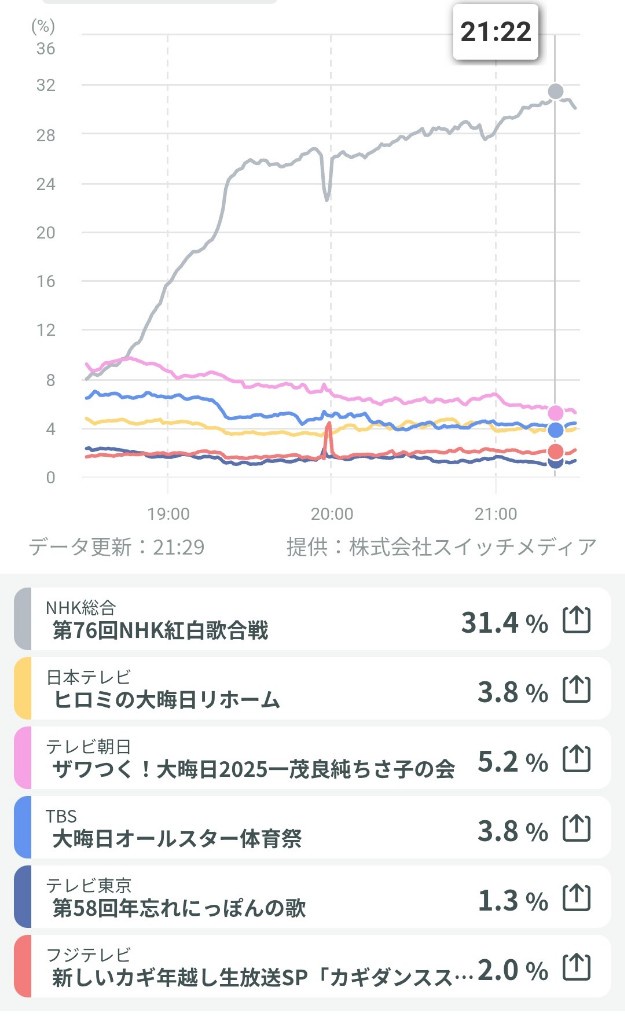Share the 新しいカギ年越し生放送SP rating
The image size is (625, 1024).
coord(578,968)
